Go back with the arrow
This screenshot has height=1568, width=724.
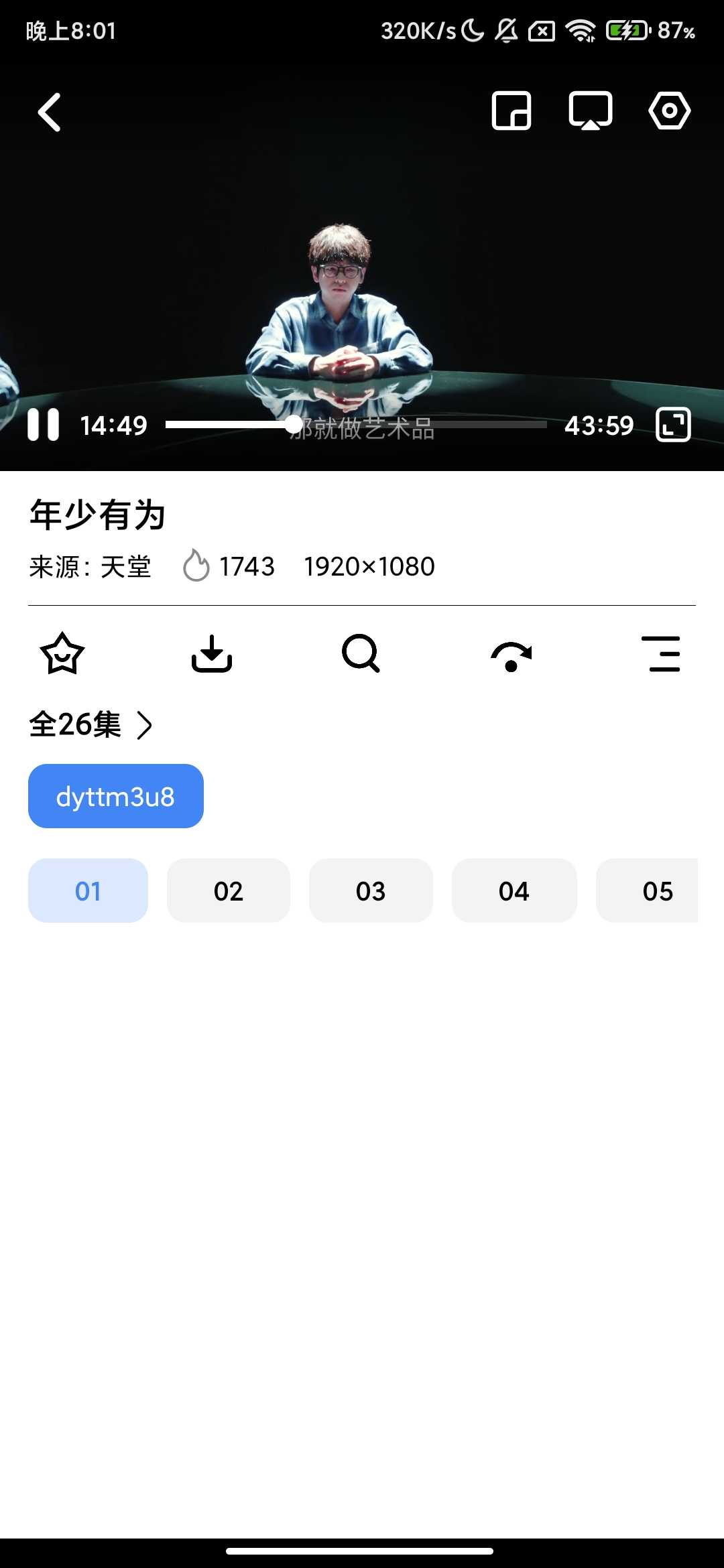tap(49, 112)
